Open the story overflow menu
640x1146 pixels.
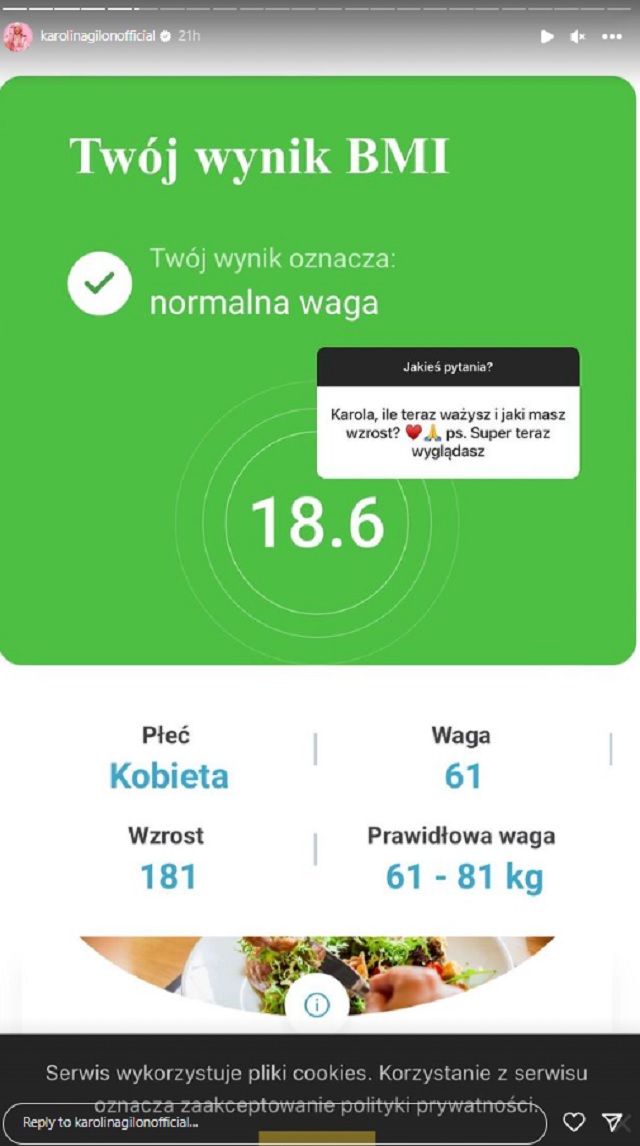(x=612, y=36)
